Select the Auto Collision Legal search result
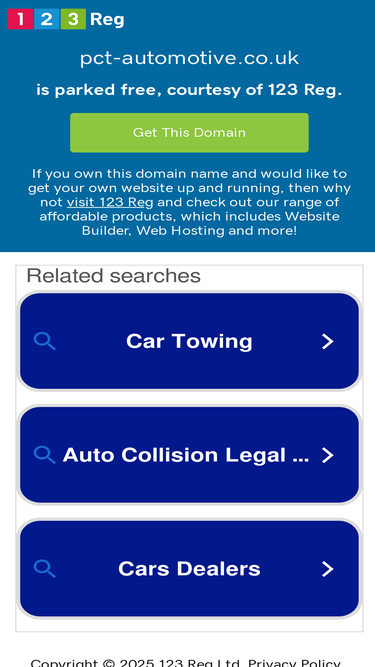This screenshot has height=667, width=375. 189,455
